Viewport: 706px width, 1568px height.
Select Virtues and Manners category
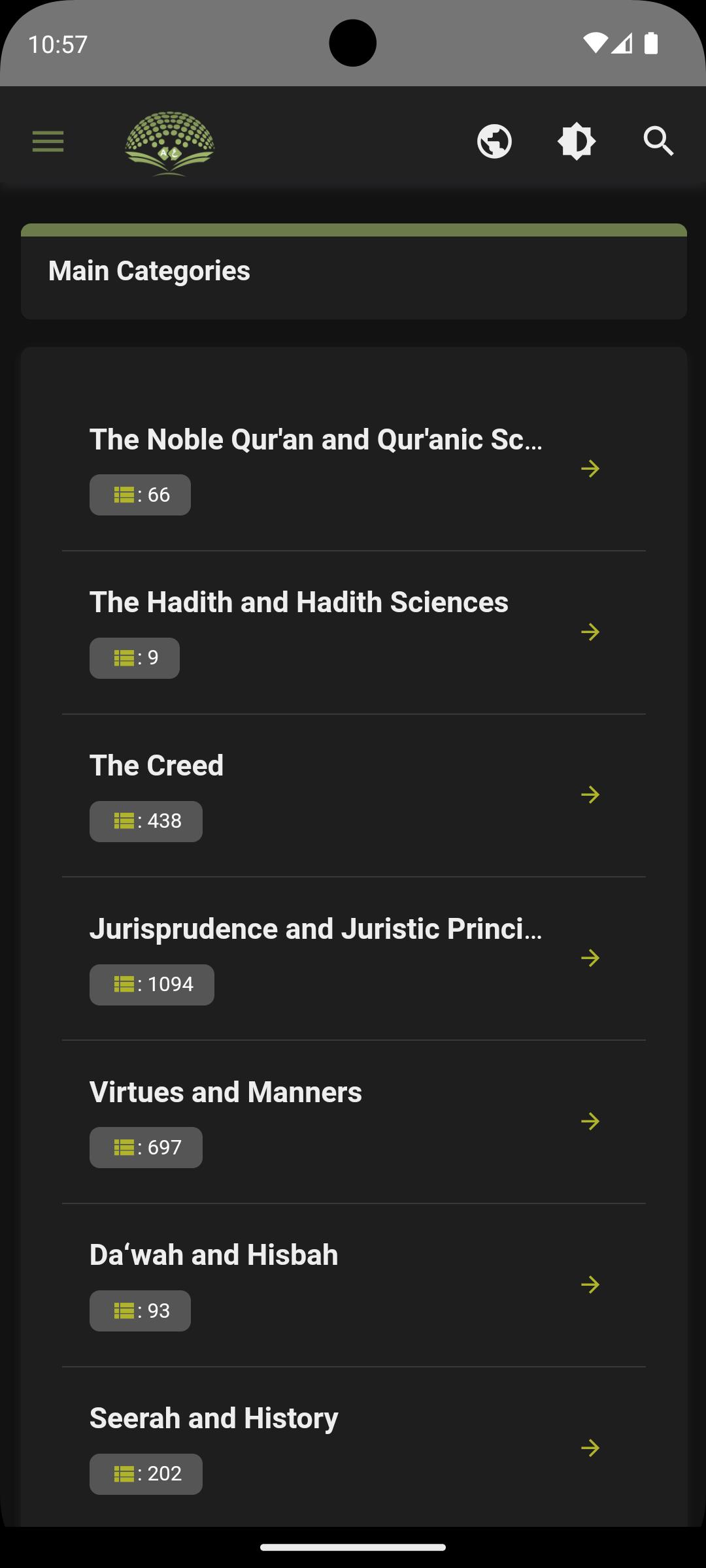pyautogui.click(x=354, y=1122)
